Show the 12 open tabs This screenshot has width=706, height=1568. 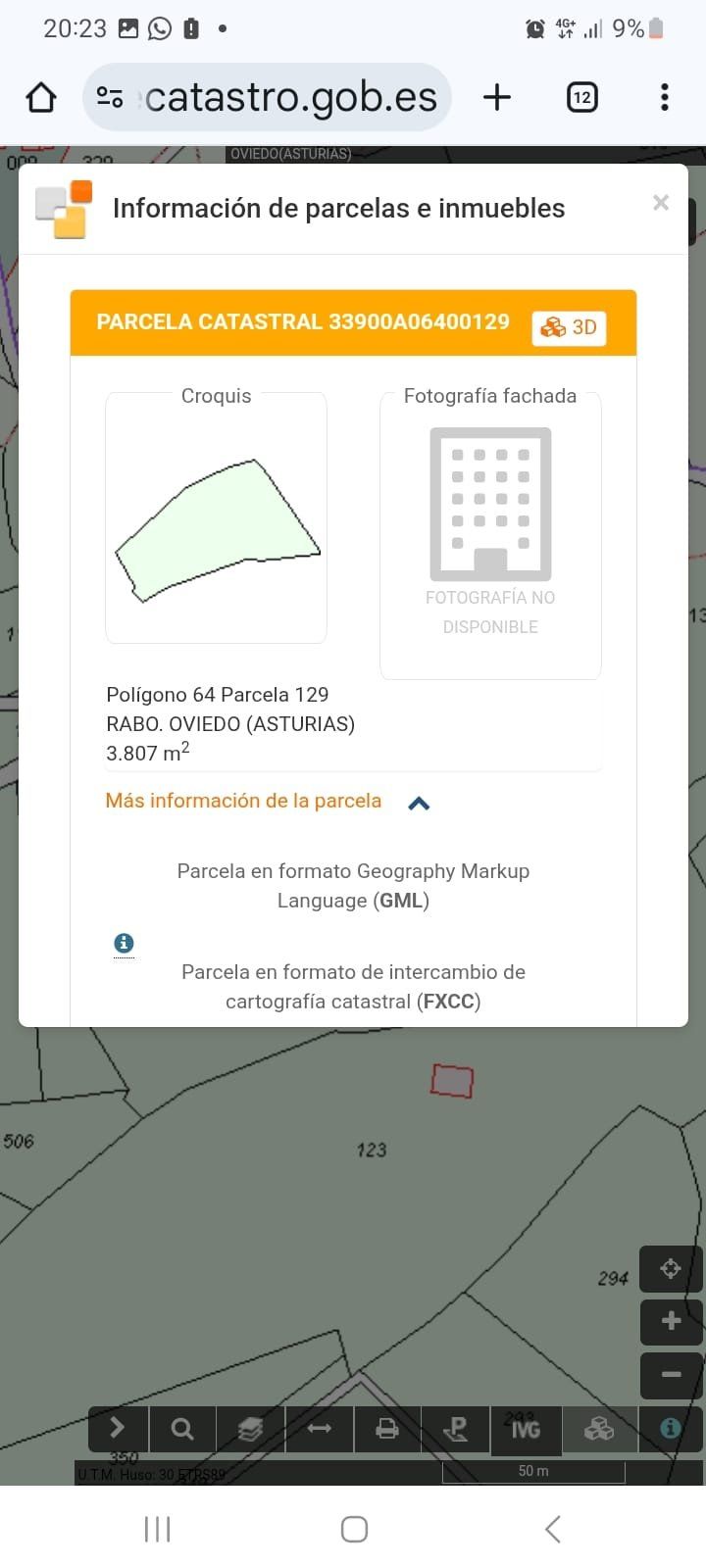[x=581, y=97]
